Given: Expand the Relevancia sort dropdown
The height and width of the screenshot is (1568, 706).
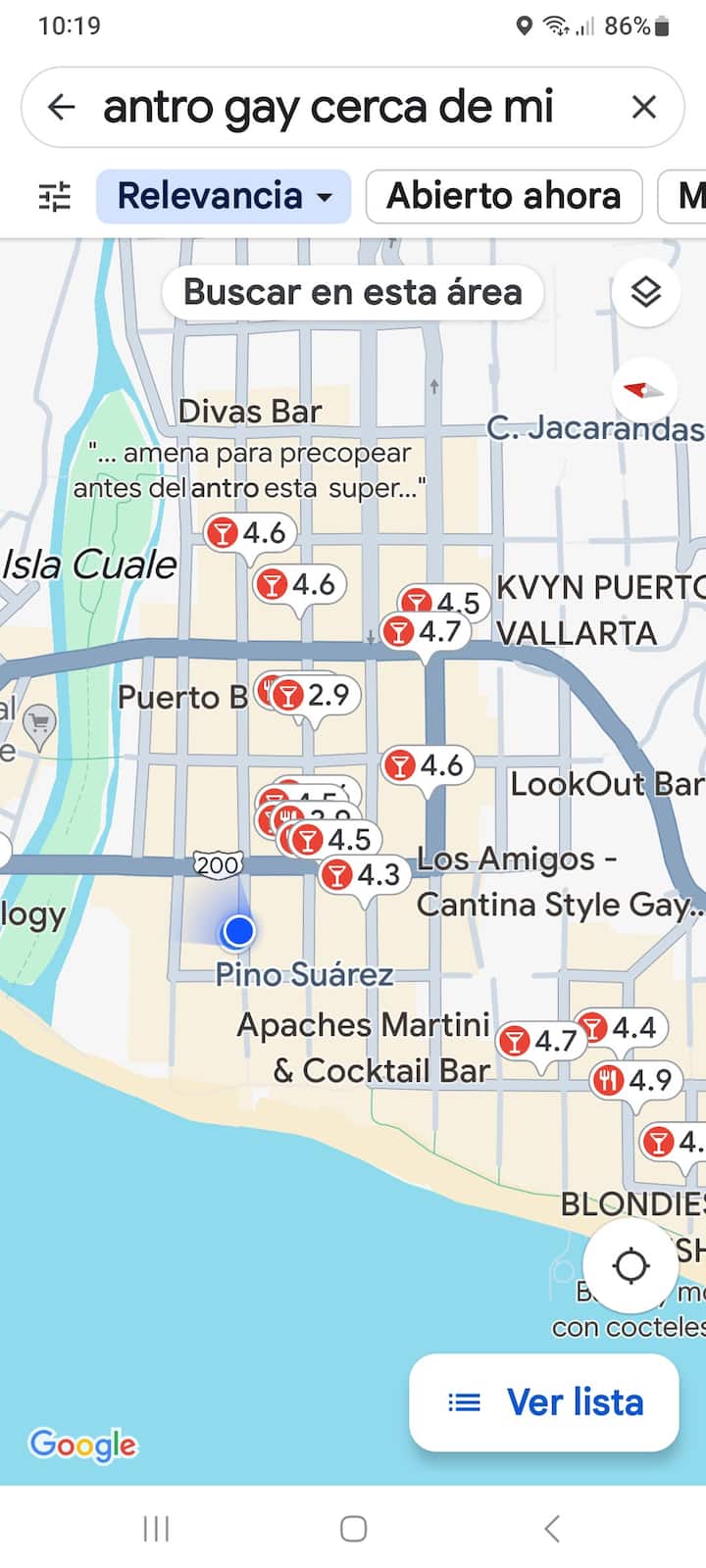Looking at the screenshot, I should (x=224, y=196).
